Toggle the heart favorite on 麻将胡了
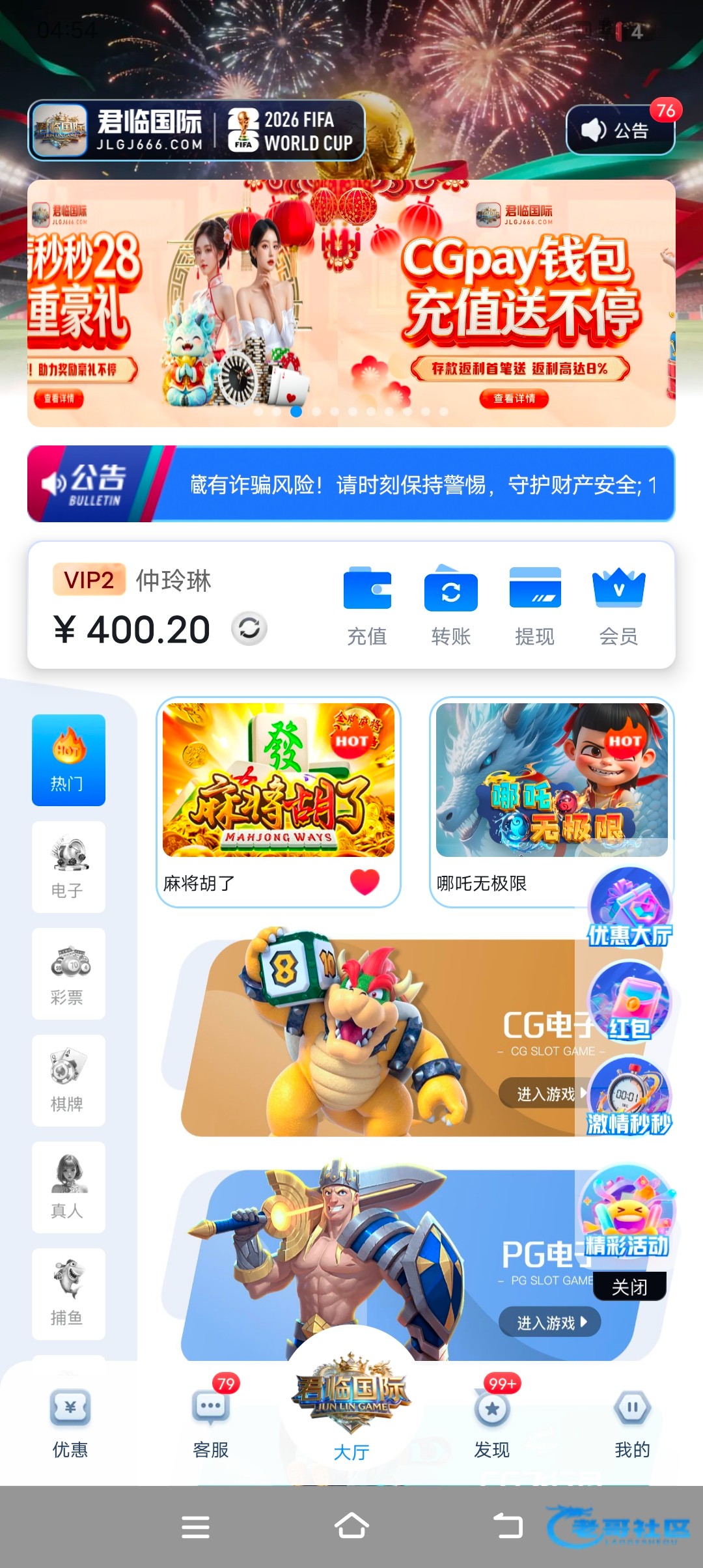 tap(365, 882)
